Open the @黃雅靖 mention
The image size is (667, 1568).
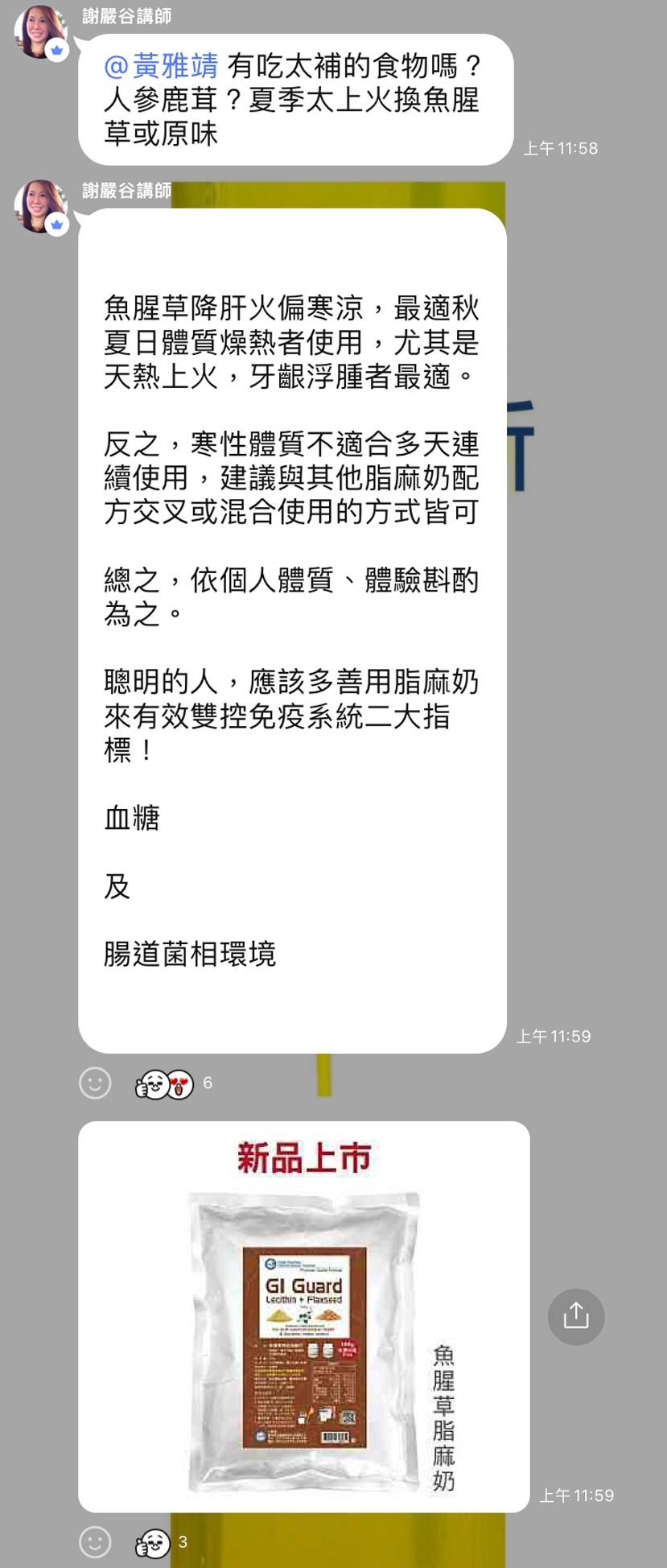(x=161, y=66)
